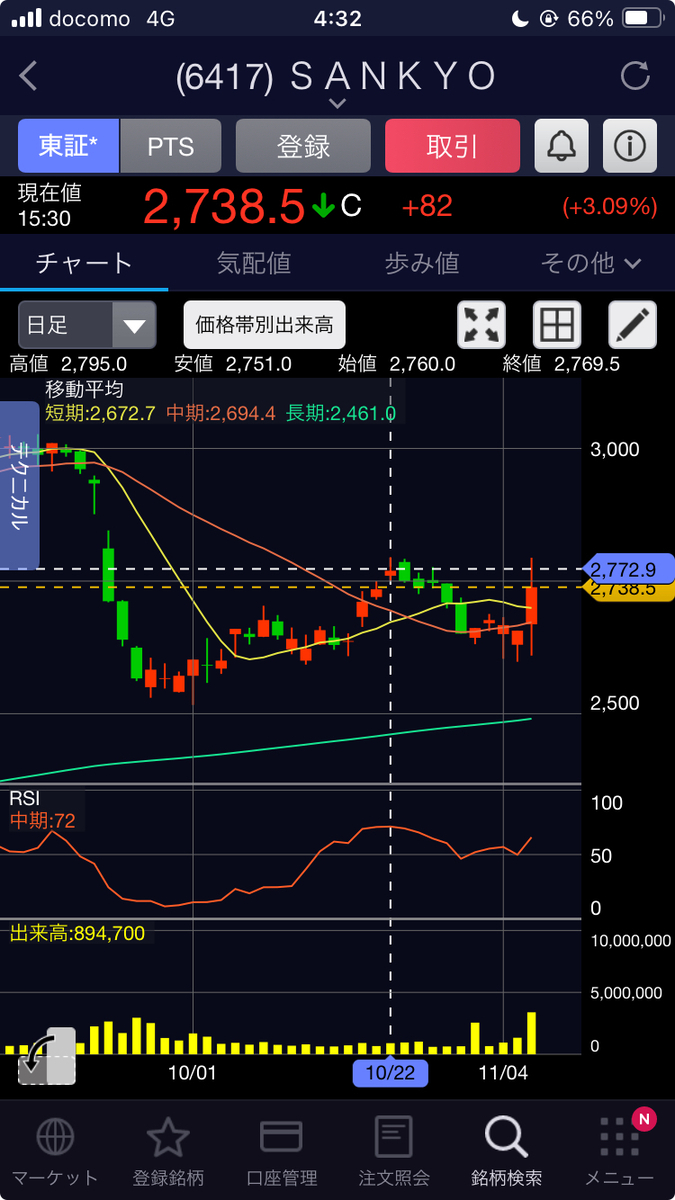Viewport: 675px width, 1200px height.
Task: Expand chart to full screen
Action: [x=482, y=325]
